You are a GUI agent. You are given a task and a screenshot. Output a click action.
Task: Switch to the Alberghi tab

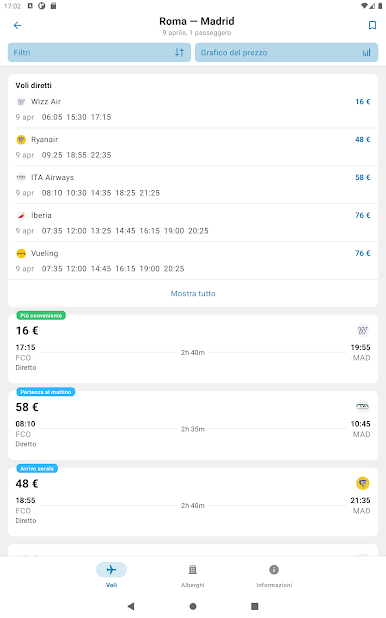193,575
